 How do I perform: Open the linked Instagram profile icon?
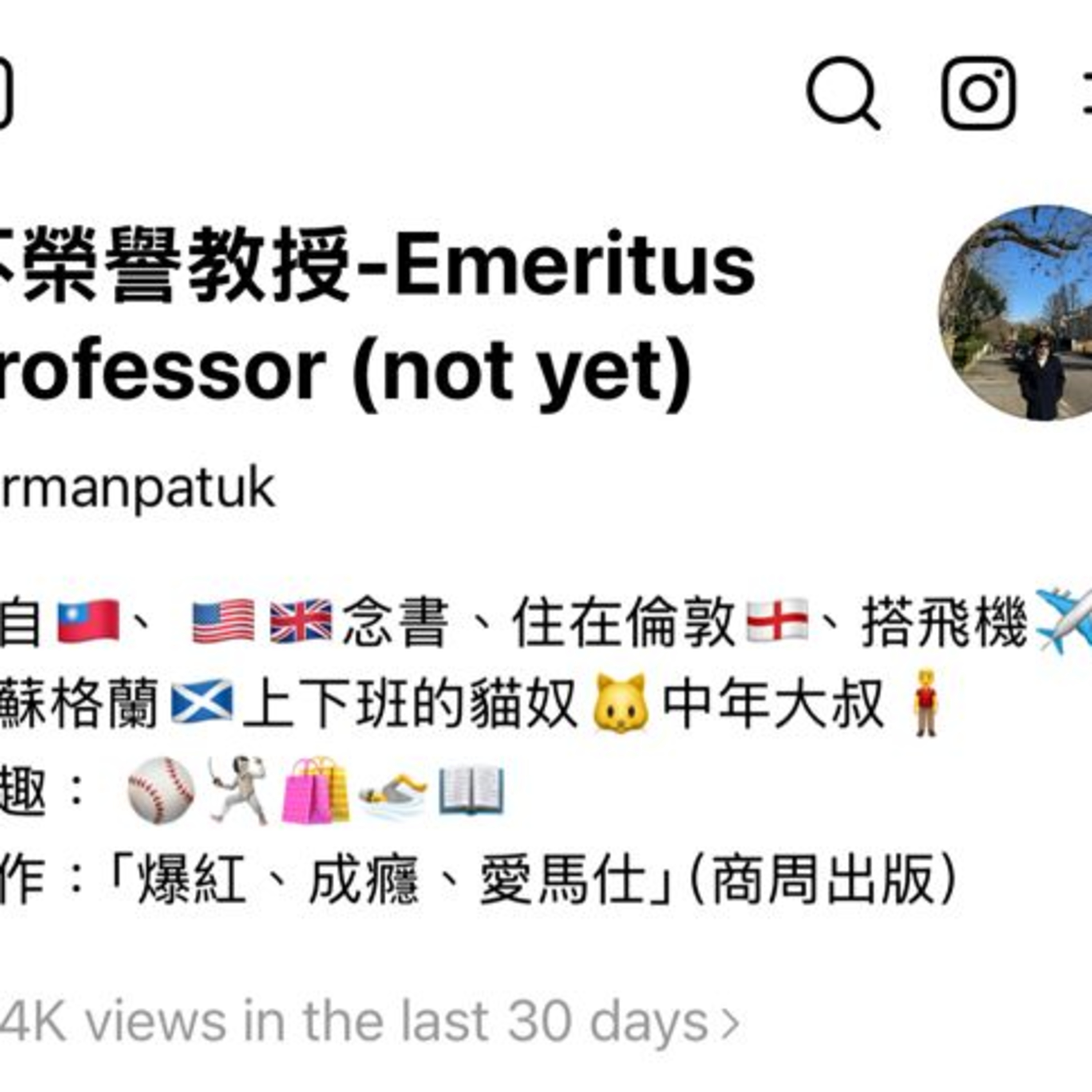click(978, 93)
